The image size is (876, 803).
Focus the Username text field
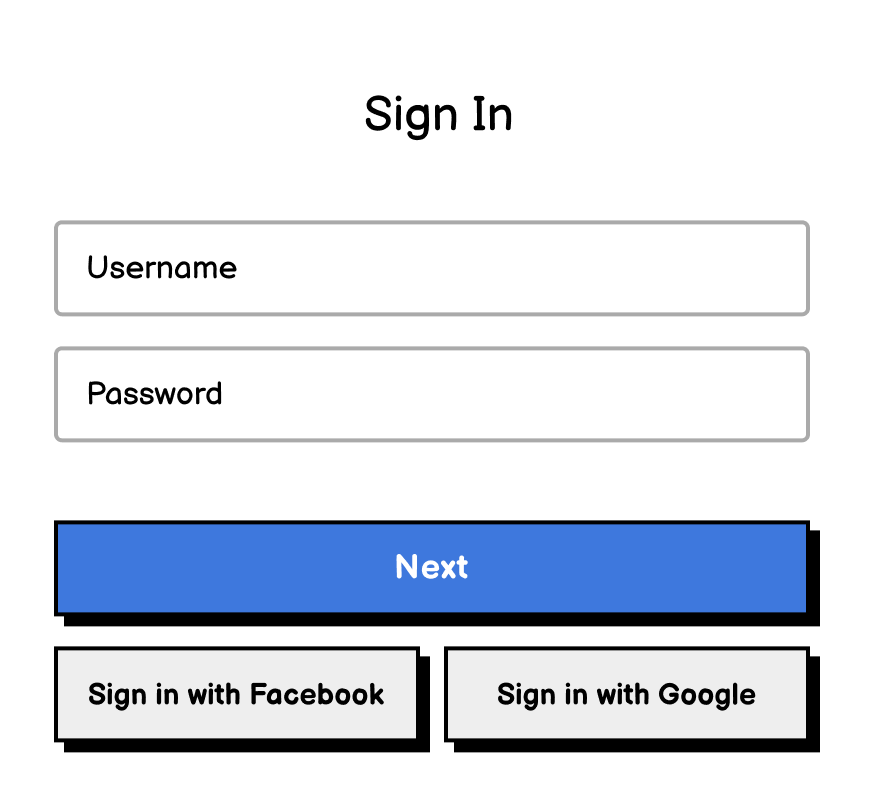[x=431, y=268]
